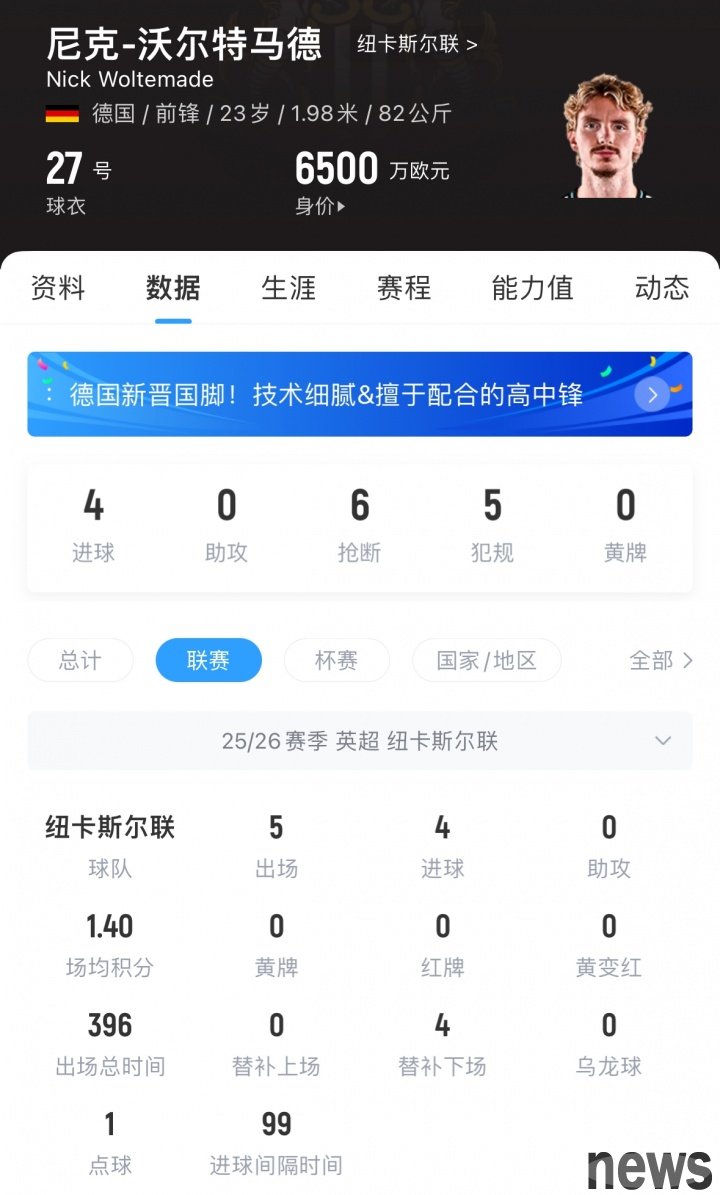The height and width of the screenshot is (1195, 720).
Task: Go to the 能力值 tab
Action: coord(532,288)
